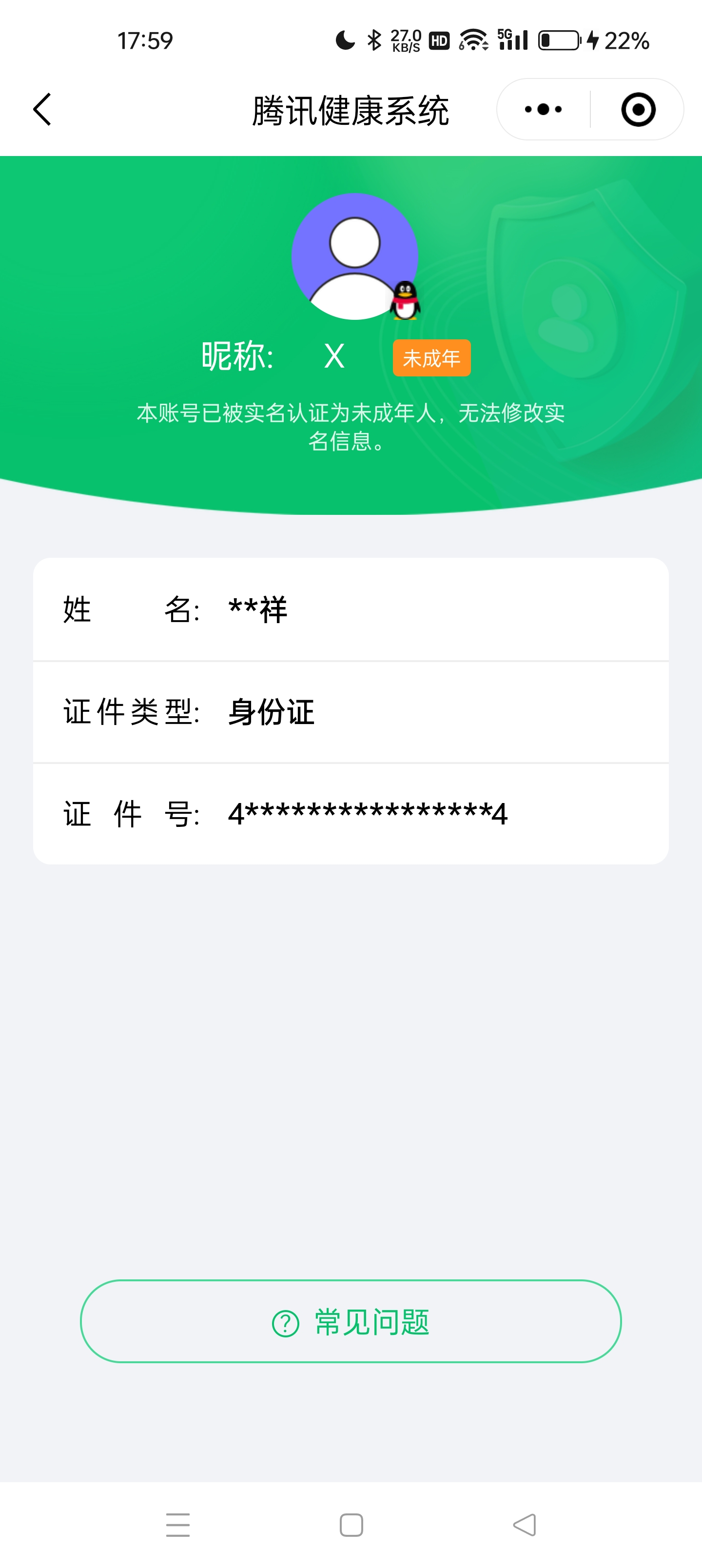Go back using the top-left arrow
Image resolution: width=702 pixels, height=1568 pixels.
coord(42,110)
